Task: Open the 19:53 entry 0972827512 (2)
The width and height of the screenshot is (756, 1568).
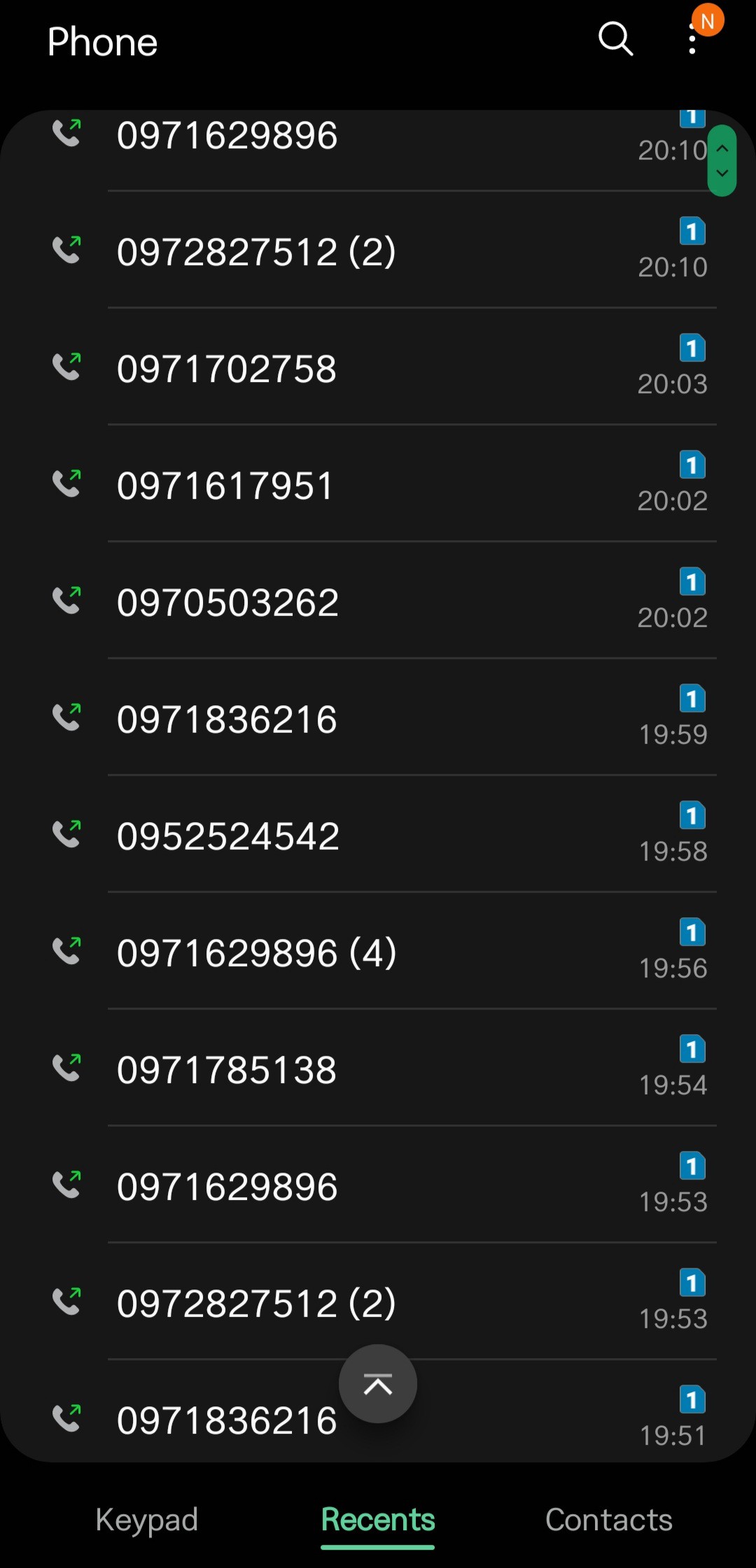Action: 378,1301
